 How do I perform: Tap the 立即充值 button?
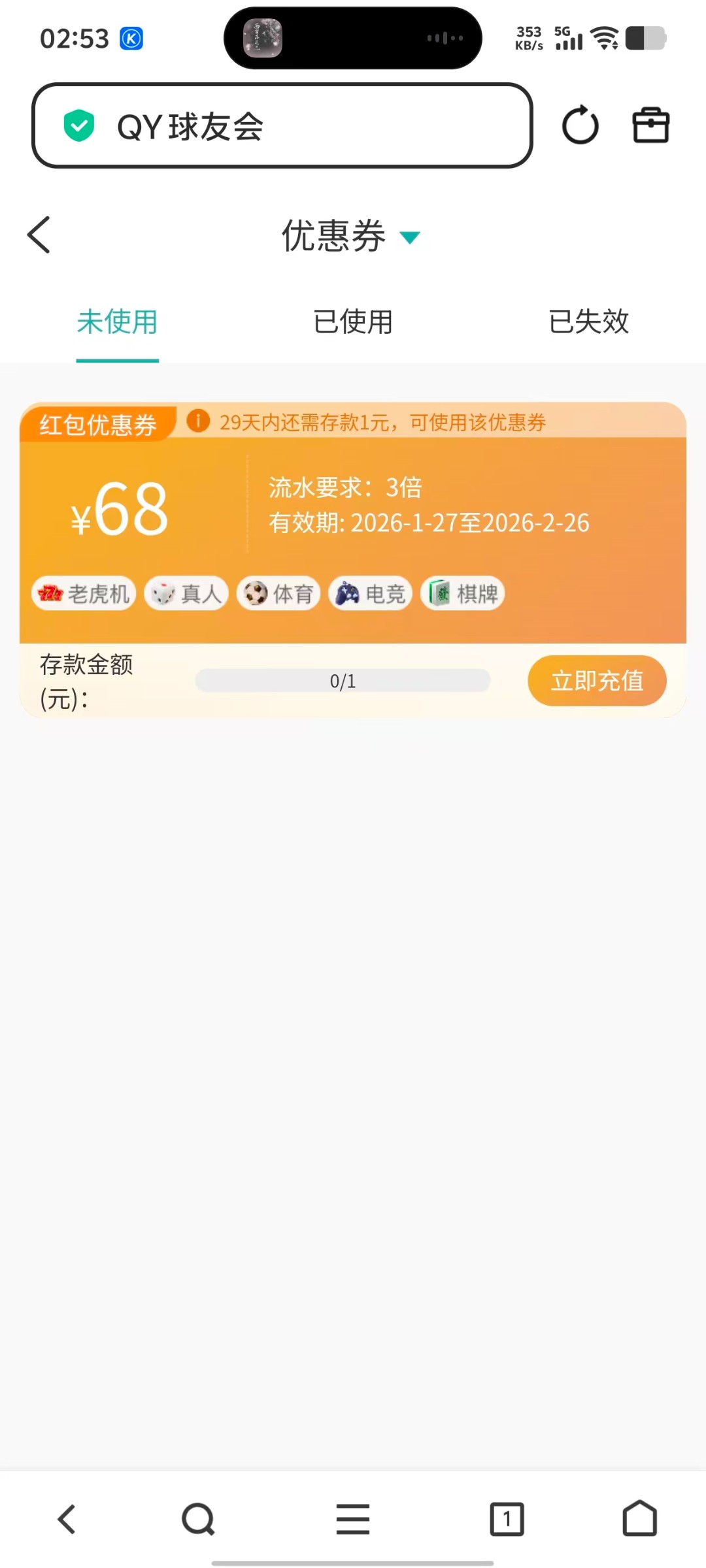tap(597, 681)
